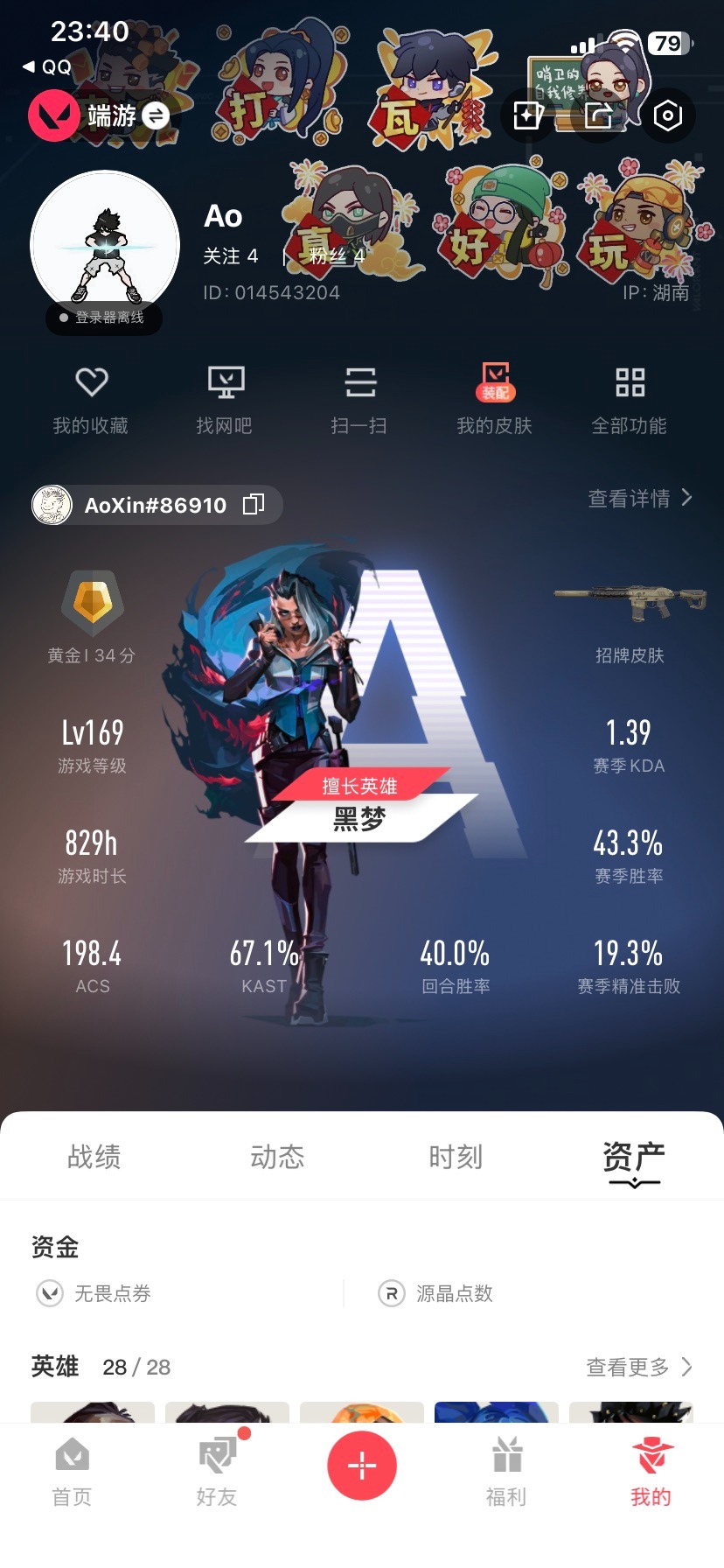Tap the hexagon frame icon top right
724x1568 pixels.
coord(667,115)
